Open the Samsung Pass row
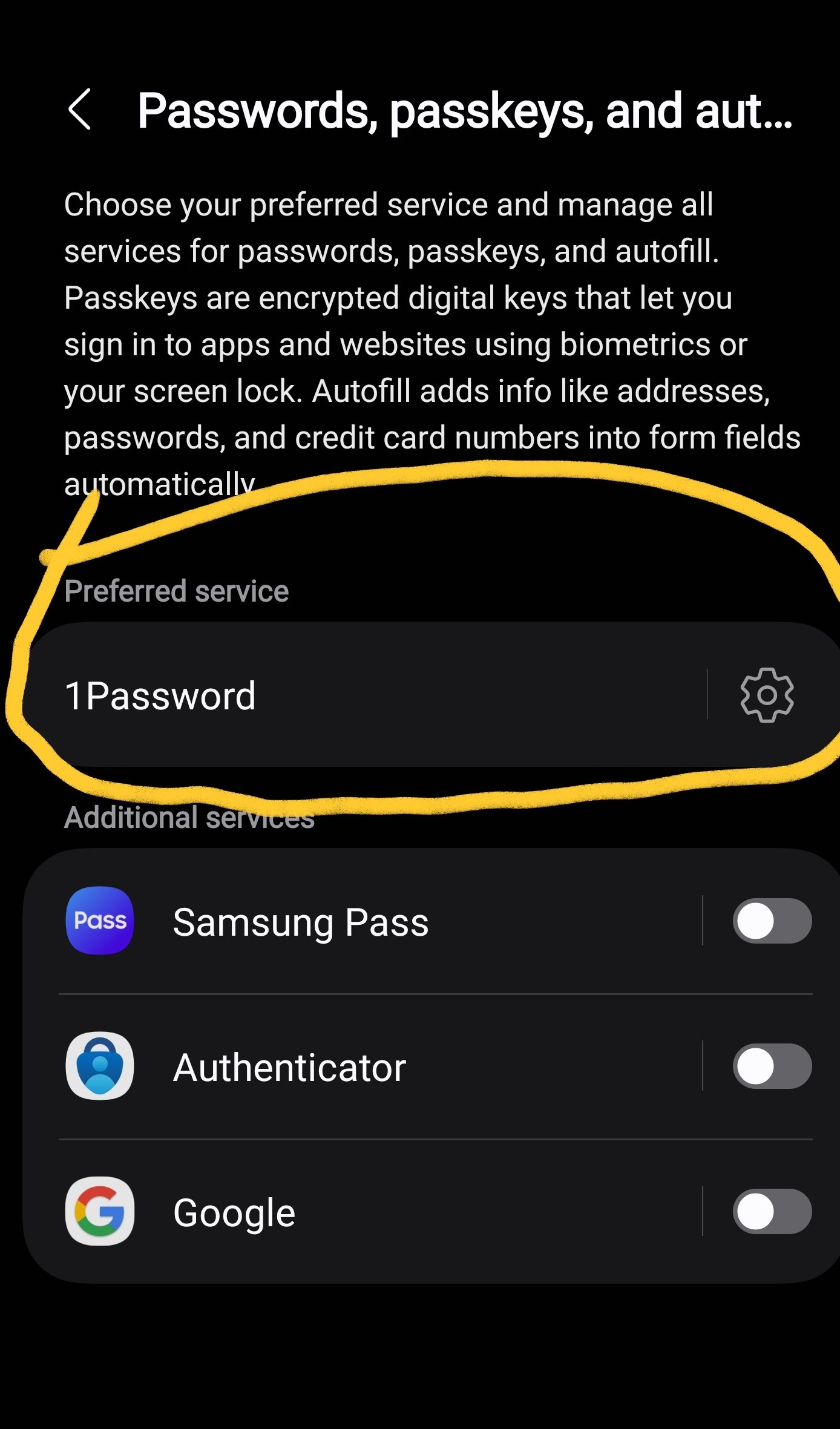840x1429 pixels. pos(363,922)
